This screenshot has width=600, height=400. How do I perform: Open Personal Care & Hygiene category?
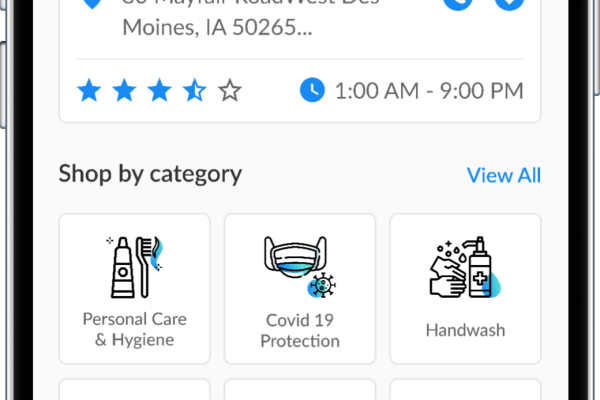tap(135, 288)
